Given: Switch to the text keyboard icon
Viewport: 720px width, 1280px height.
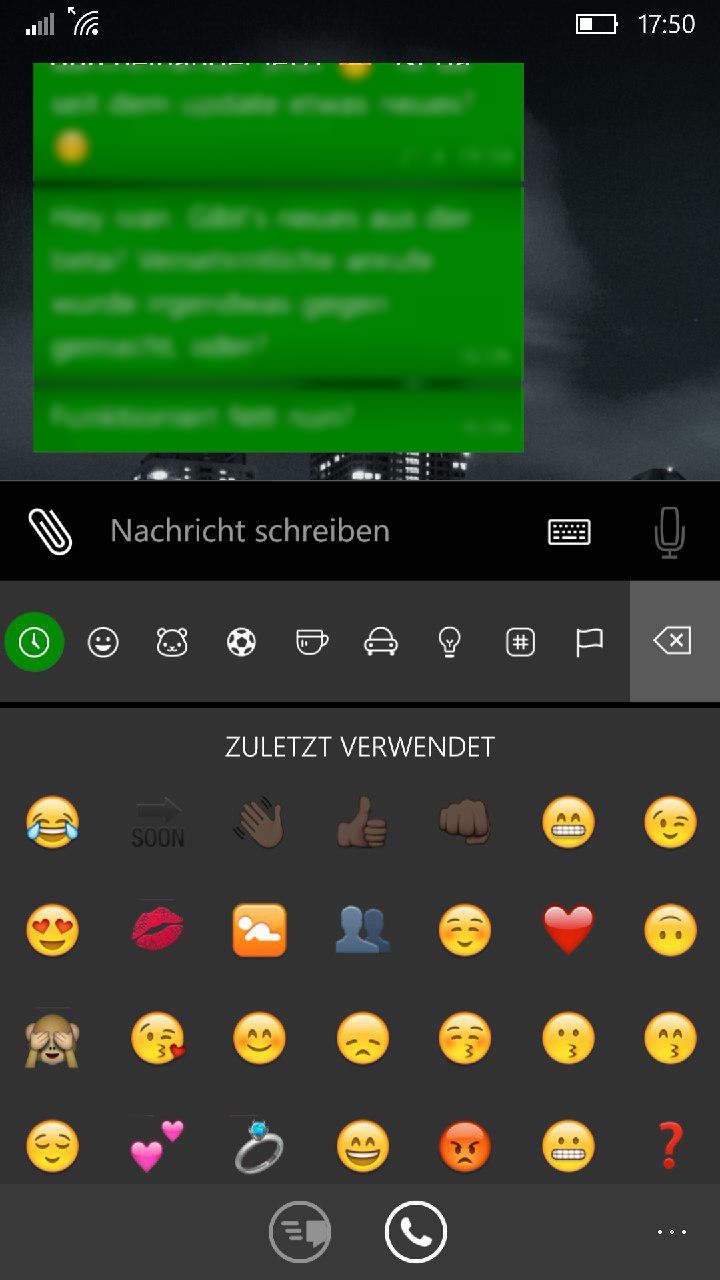Looking at the screenshot, I should (x=569, y=532).
